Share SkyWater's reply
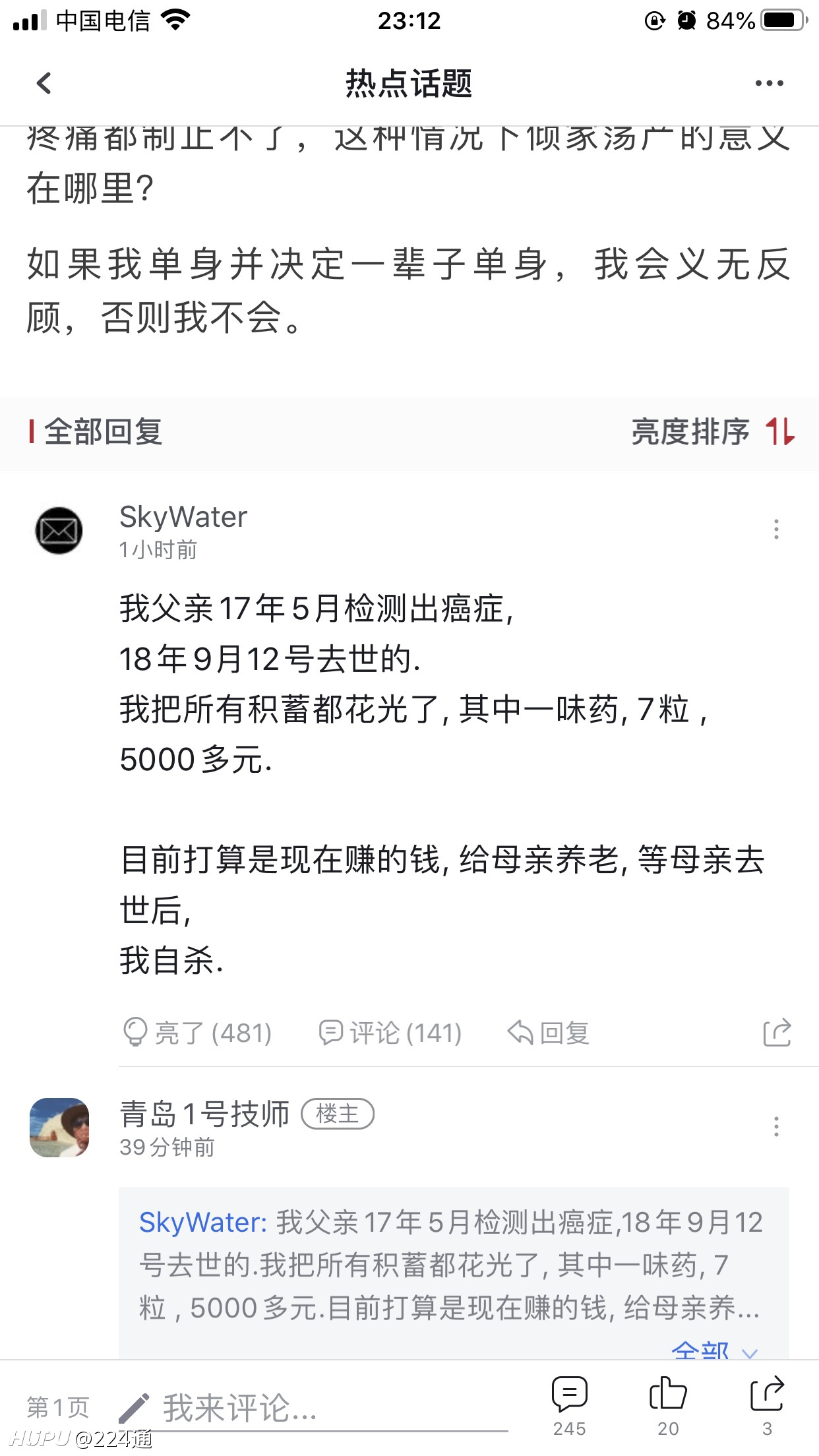Screen dimensions: 819x1456 pyautogui.click(x=777, y=1033)
